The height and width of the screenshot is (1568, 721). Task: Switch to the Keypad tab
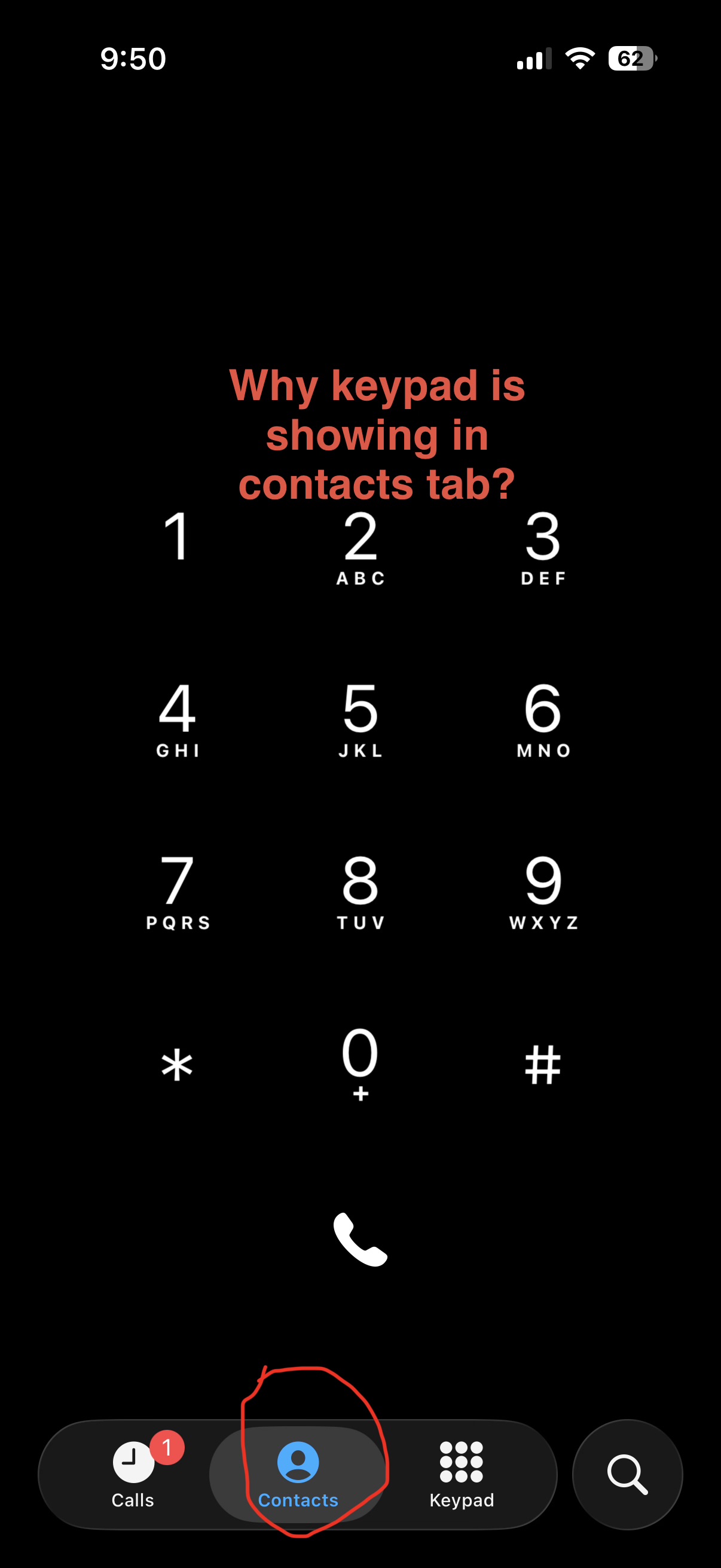tap(461, 1474)
